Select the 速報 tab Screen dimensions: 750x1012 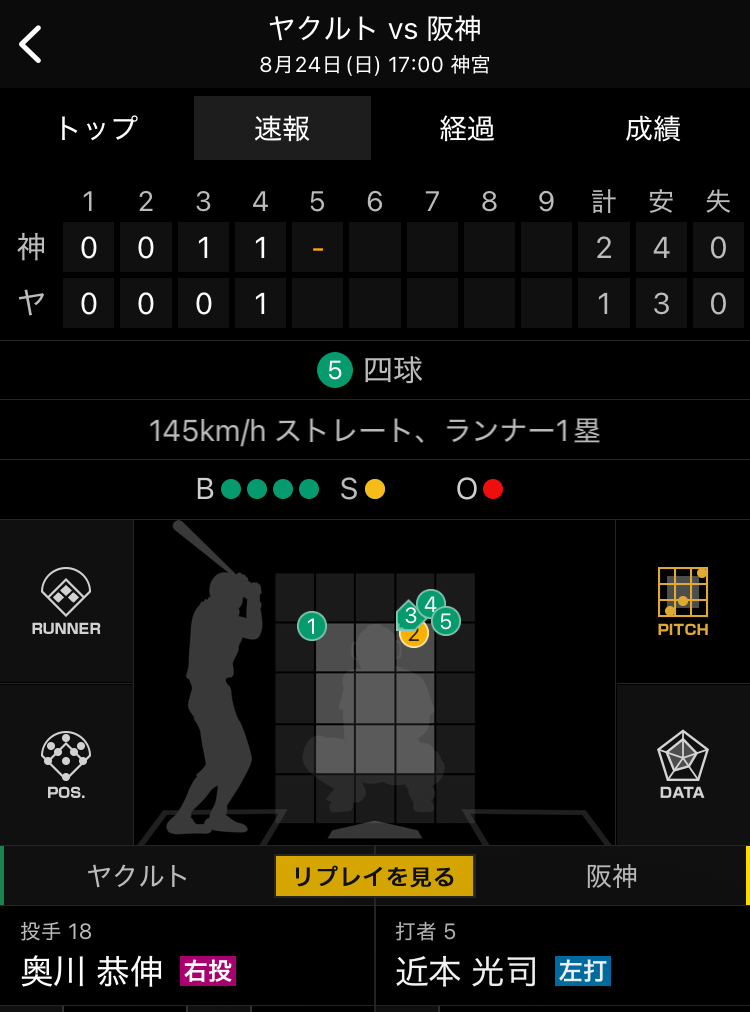coord(282,128)
